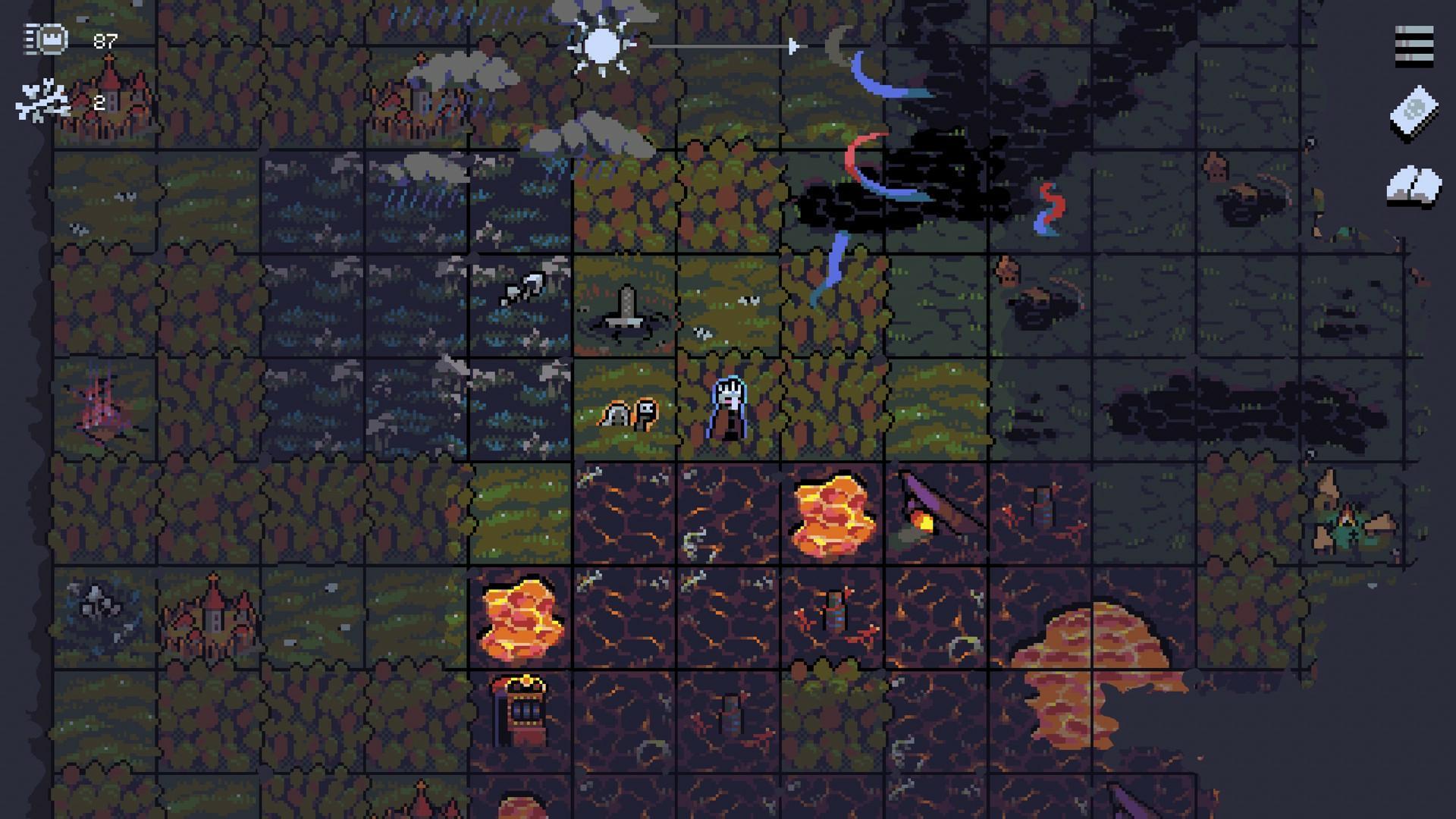Open the hamburger menu
Screen dimensions: 1456x819
[x=1414, y=46]
